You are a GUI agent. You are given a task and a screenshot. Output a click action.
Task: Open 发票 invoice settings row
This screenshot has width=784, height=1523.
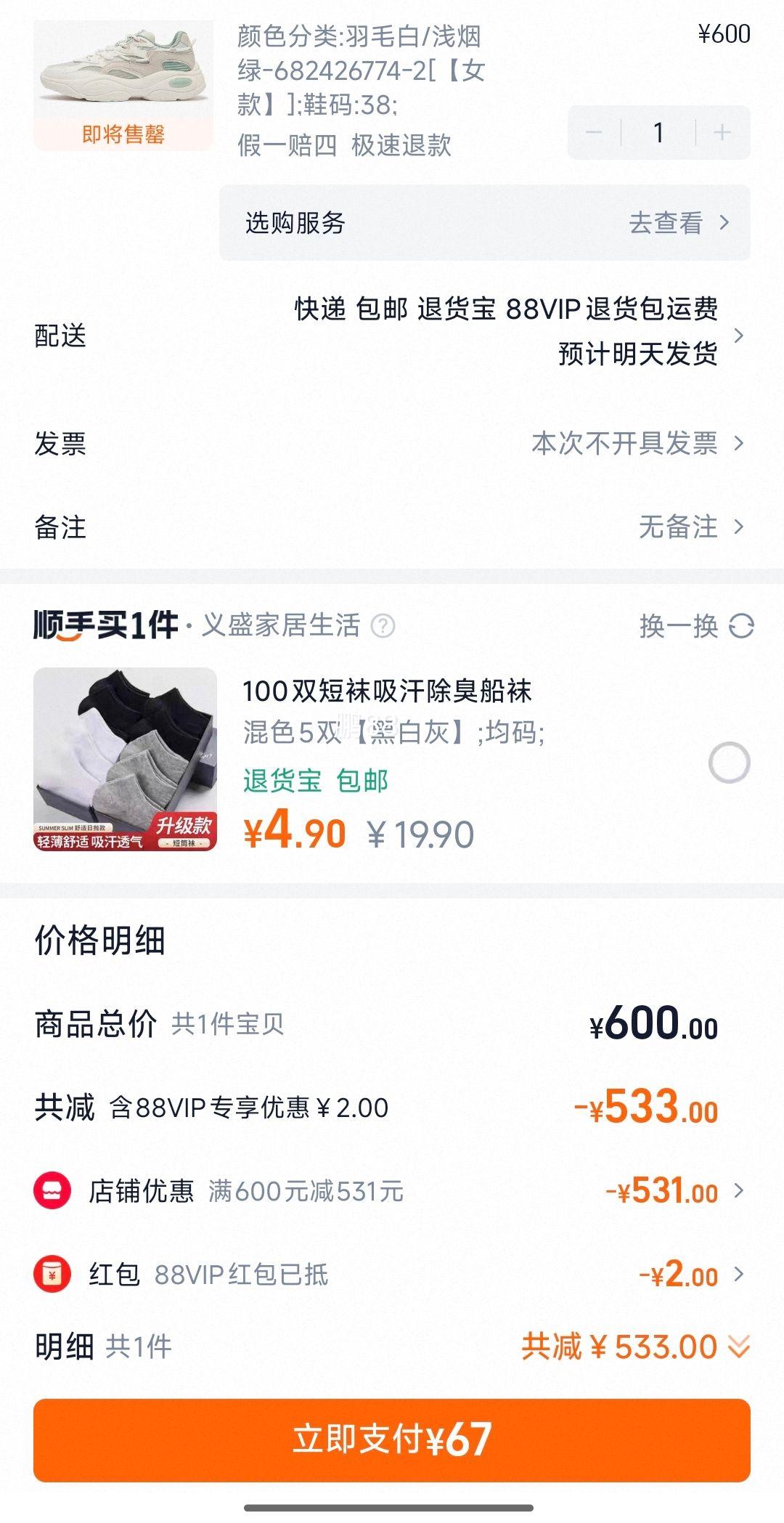(x=392, y=443)
